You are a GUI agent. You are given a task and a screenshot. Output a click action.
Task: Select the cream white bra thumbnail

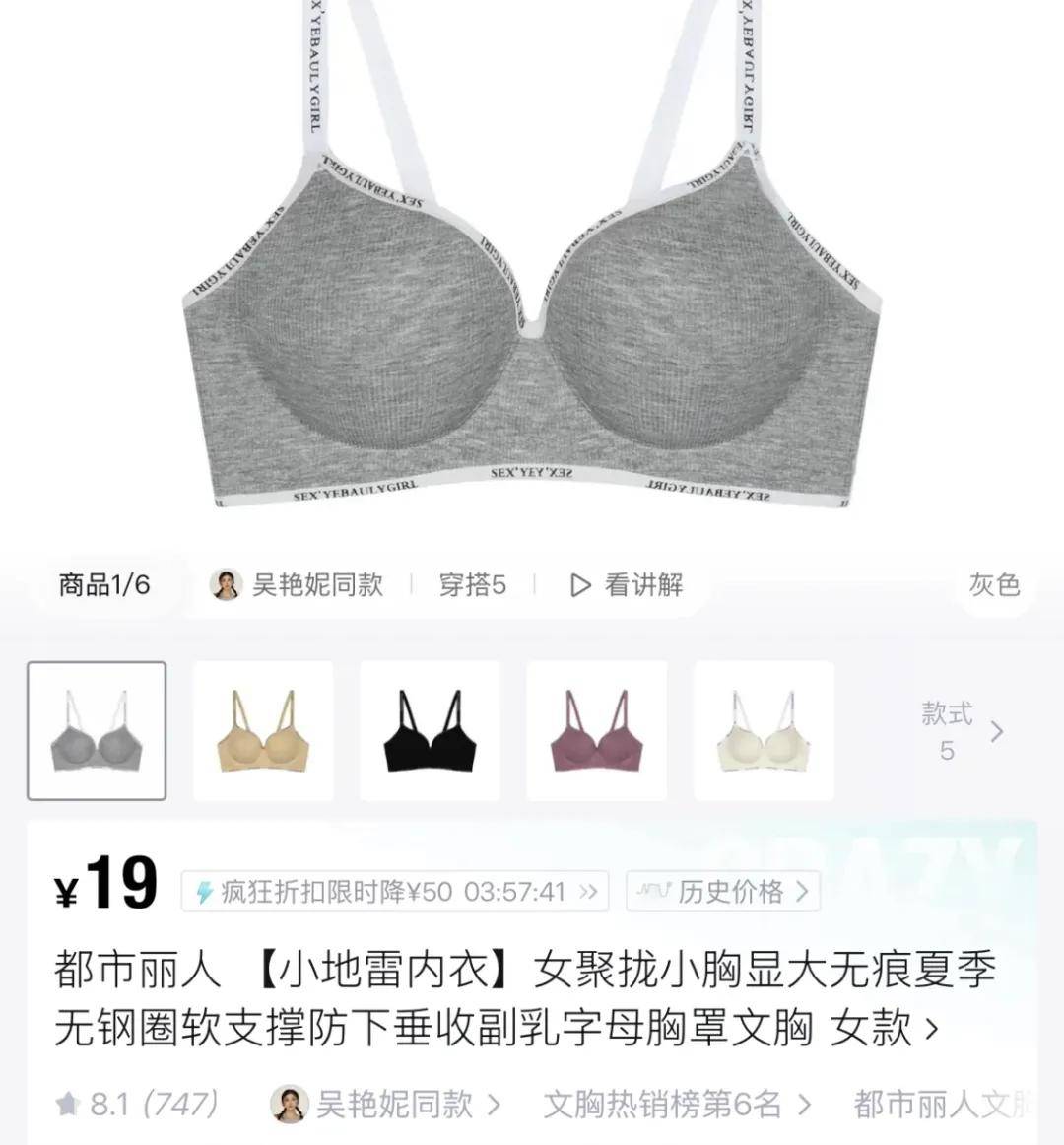[x=764, y=731]
